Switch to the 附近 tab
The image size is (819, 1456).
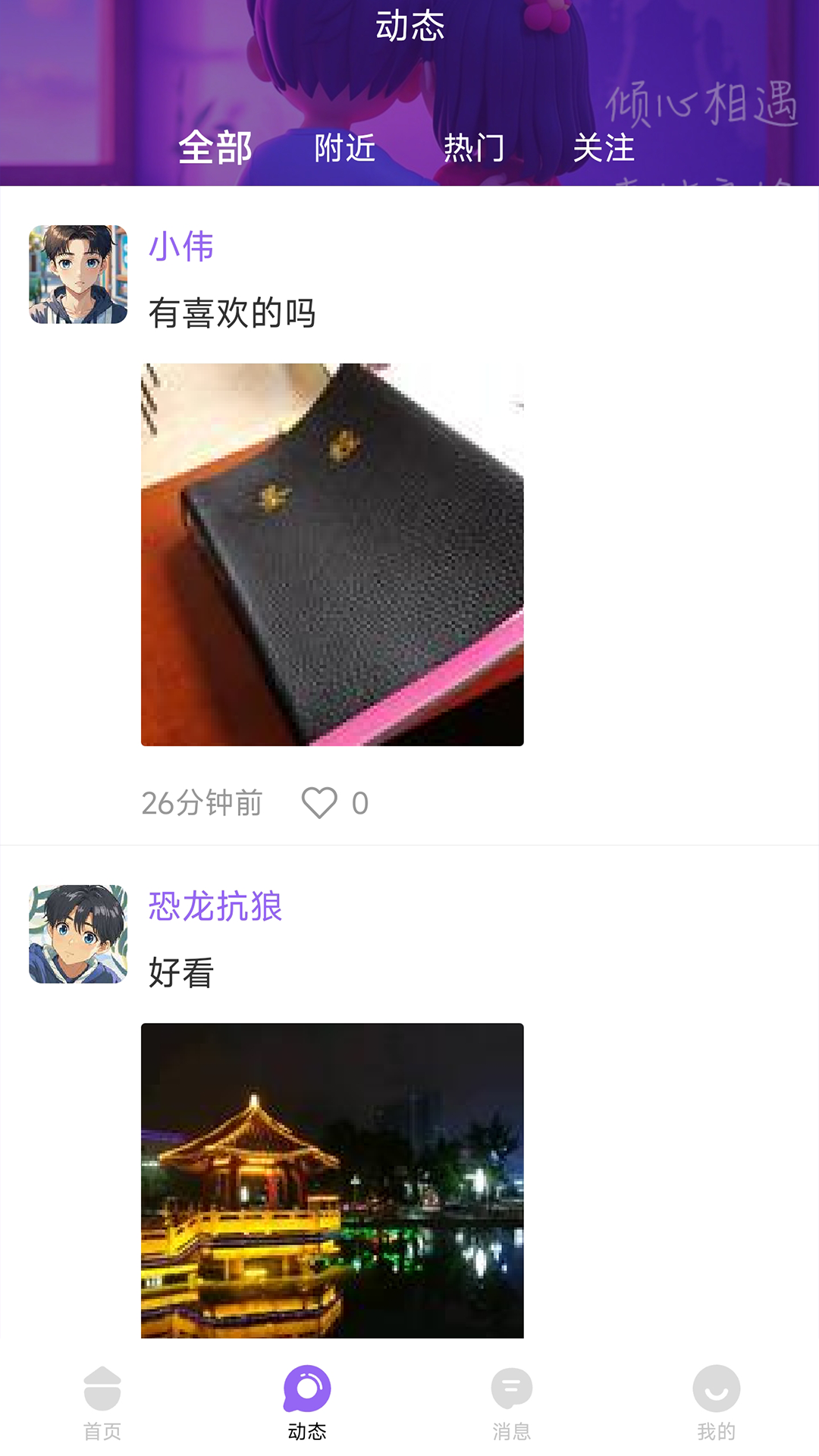(345, 147)
